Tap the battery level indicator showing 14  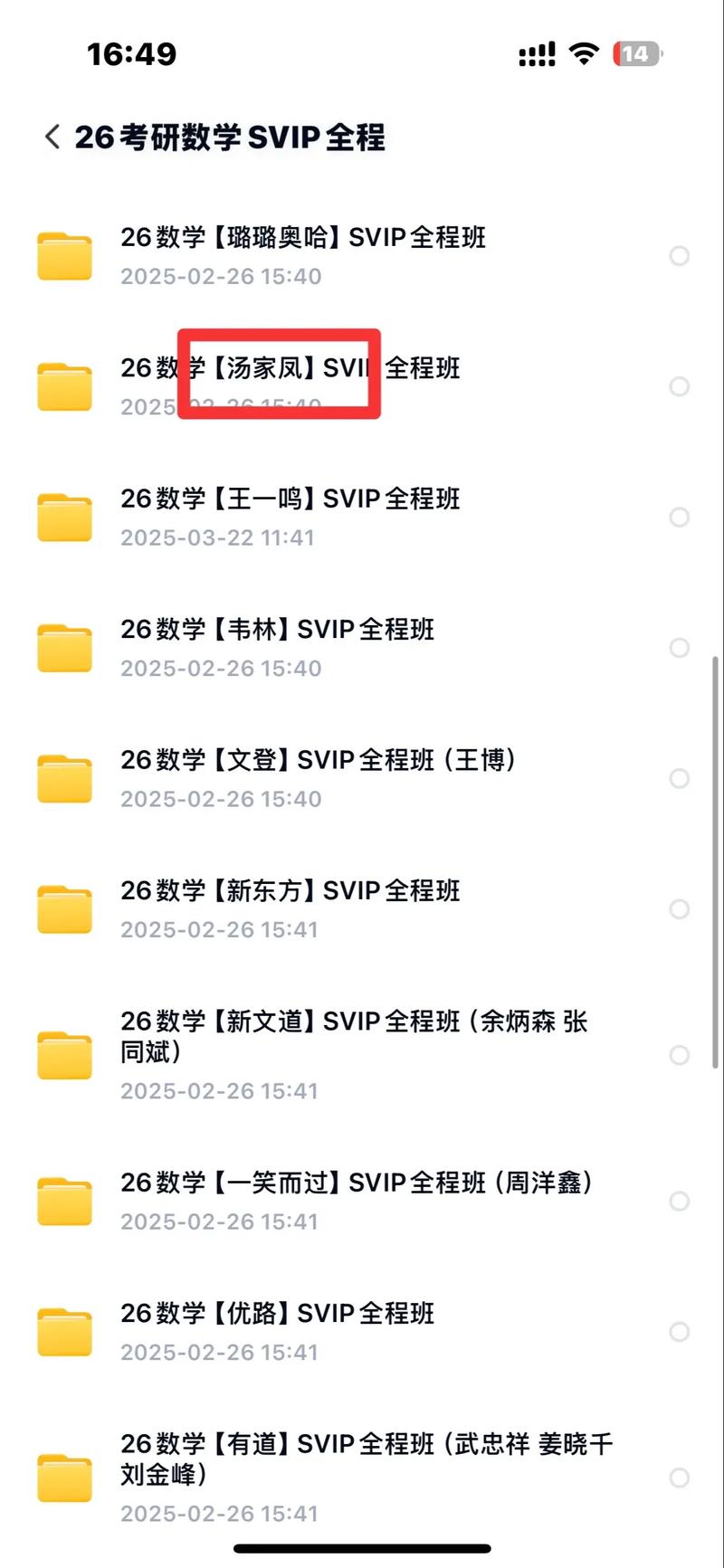coord(634,54)
